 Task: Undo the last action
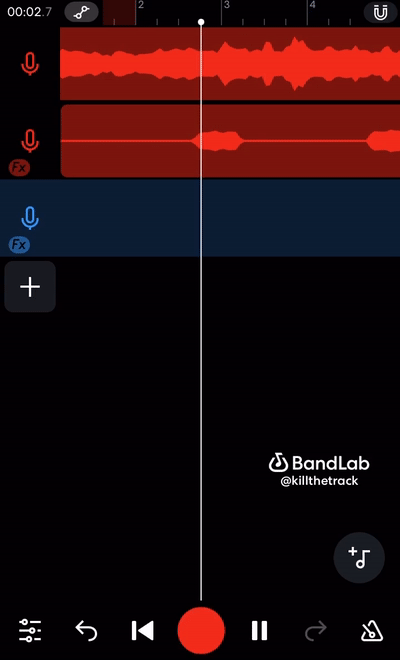[x=86, y=630]
